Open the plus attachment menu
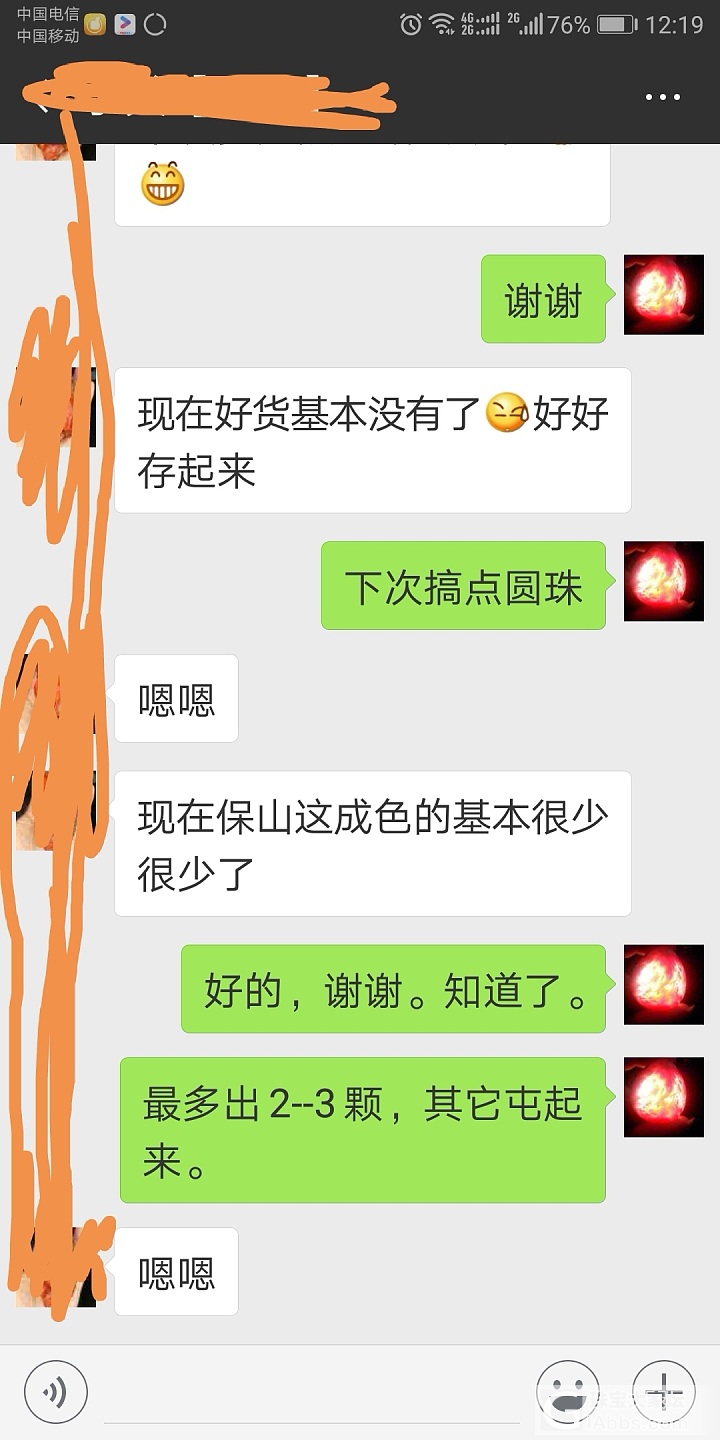Screen dimensions: 720x1440 click(664, 1391)
